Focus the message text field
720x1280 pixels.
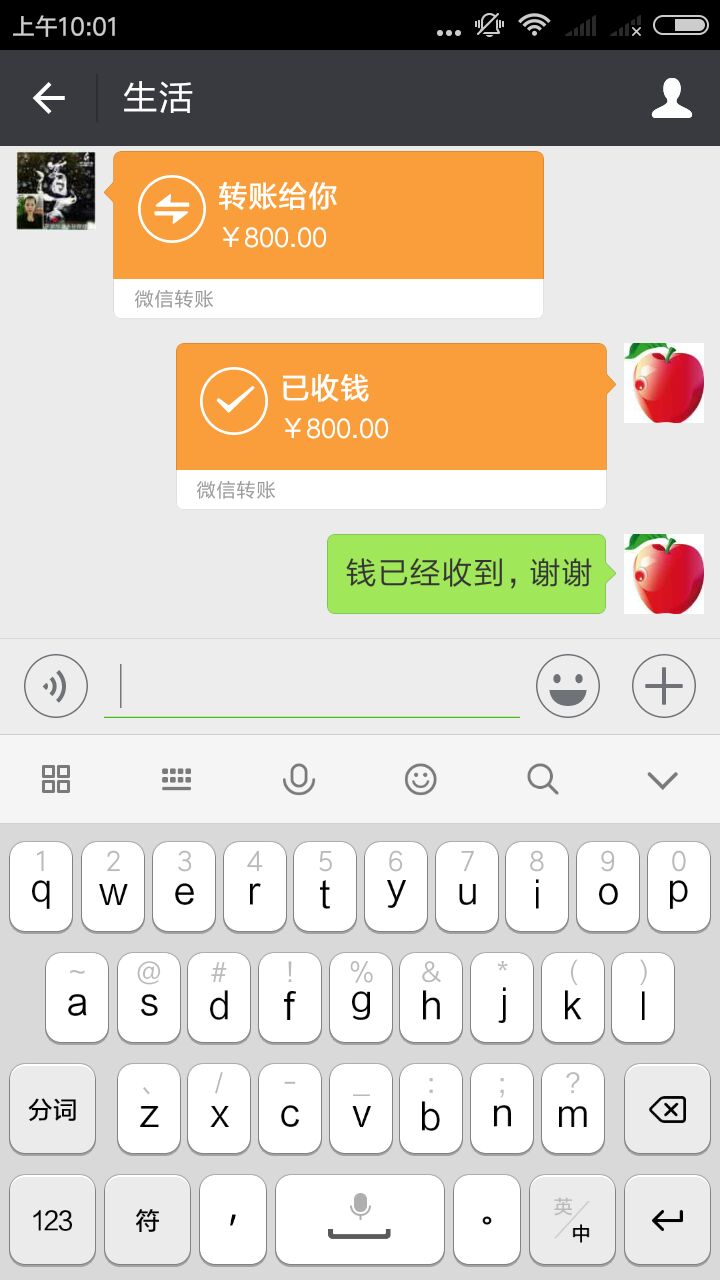click(312, 687)
